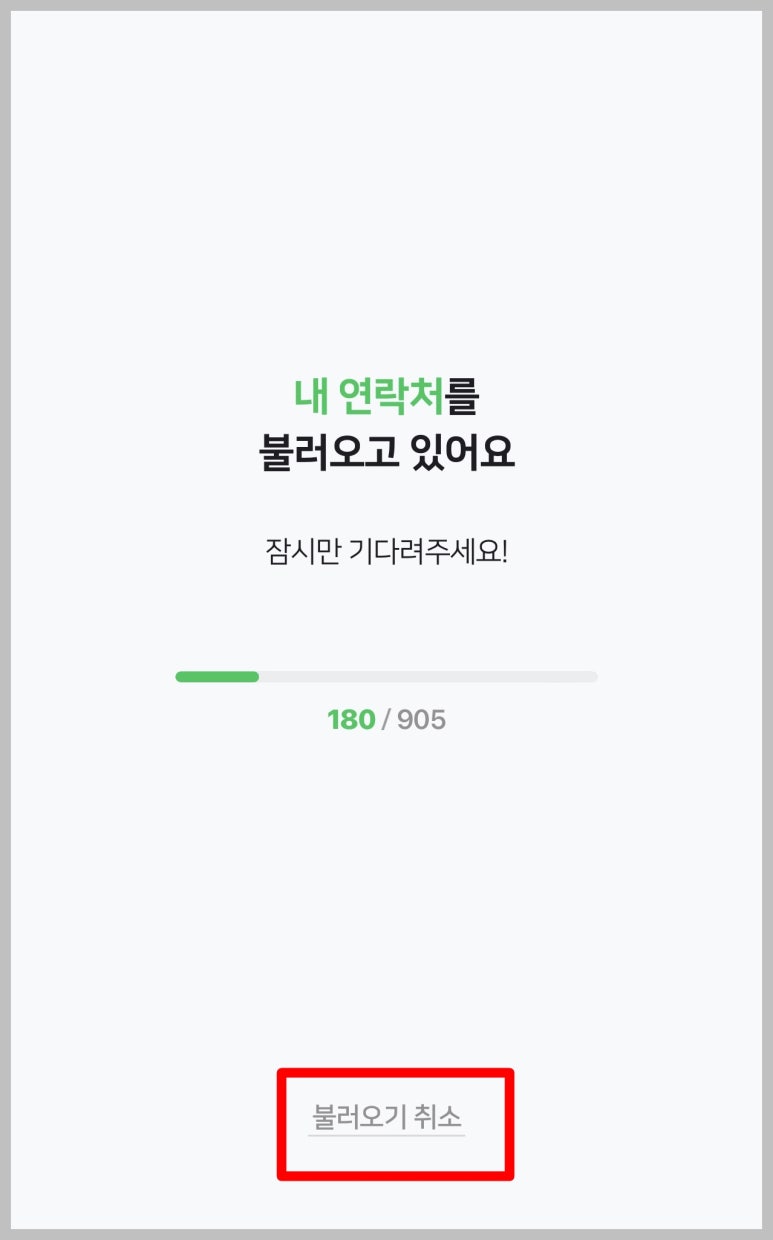
Task: Tap the 불러오기 취소 link
Action: point(387,1117)
